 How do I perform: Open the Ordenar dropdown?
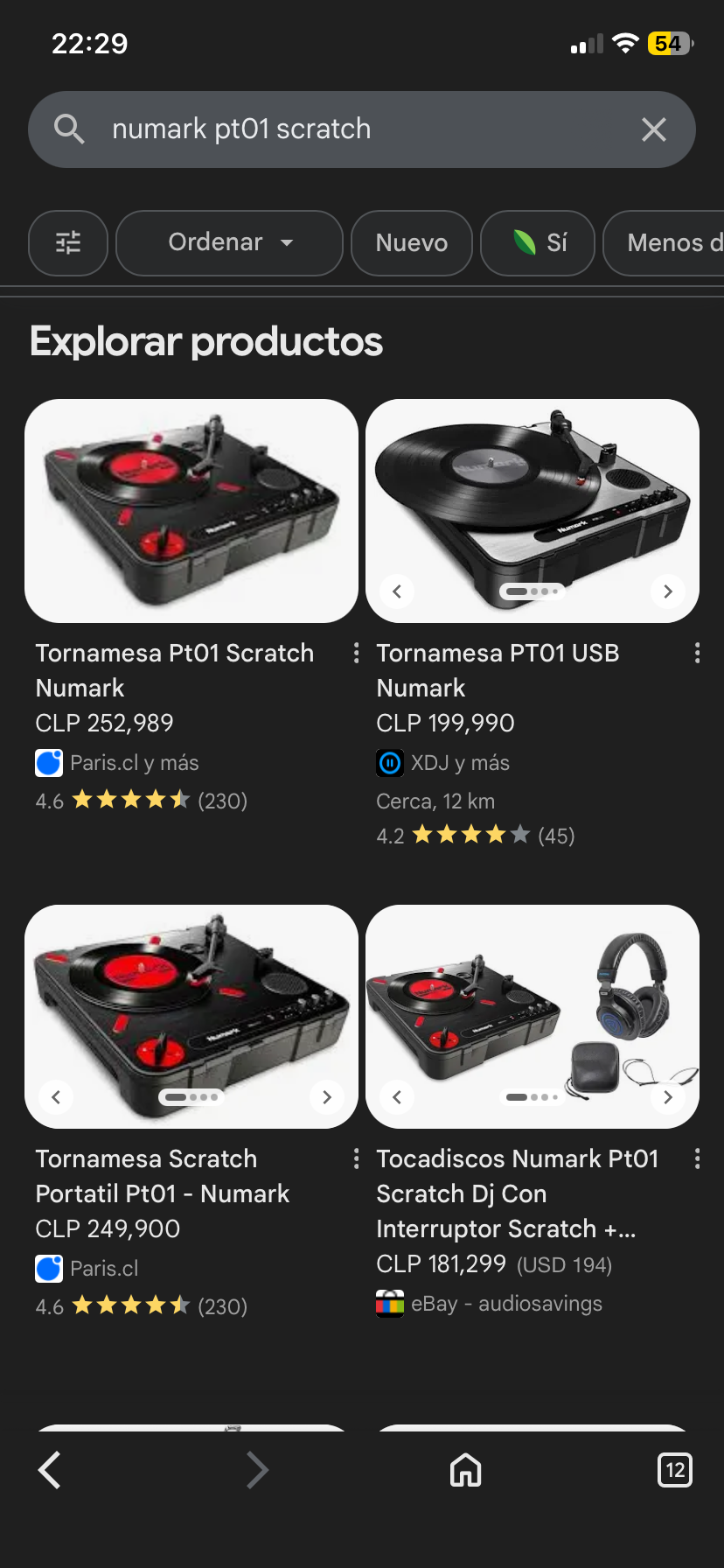pyautogui.click(x=228, y=243)
